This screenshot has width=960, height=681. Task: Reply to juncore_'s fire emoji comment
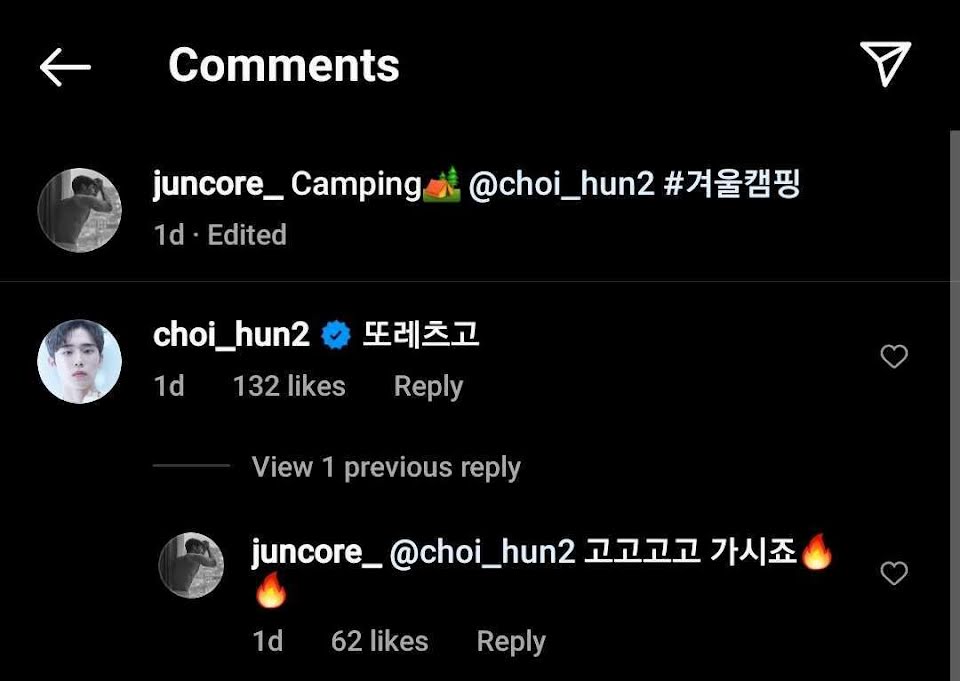point(511,641)
